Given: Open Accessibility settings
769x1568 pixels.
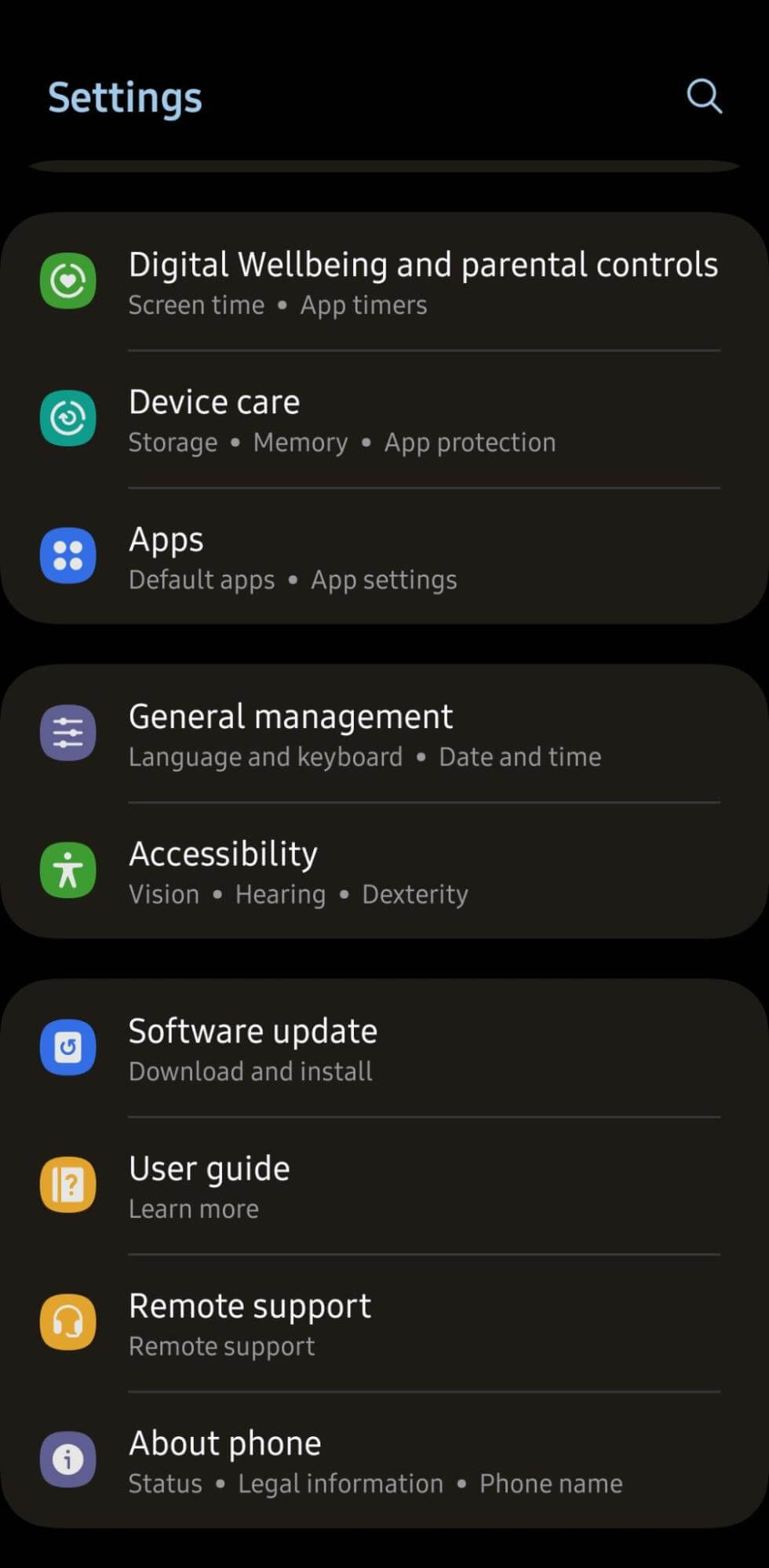Looking at the screenshot, I should coord(384,871).
